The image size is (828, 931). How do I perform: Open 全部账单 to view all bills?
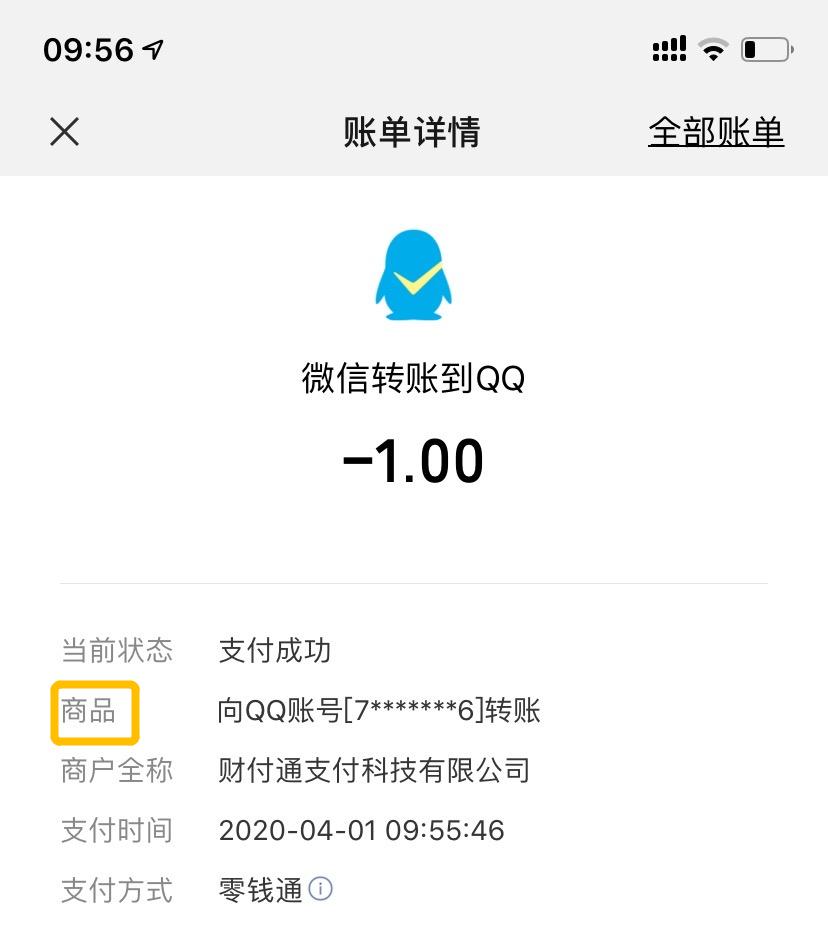point(716,132)
